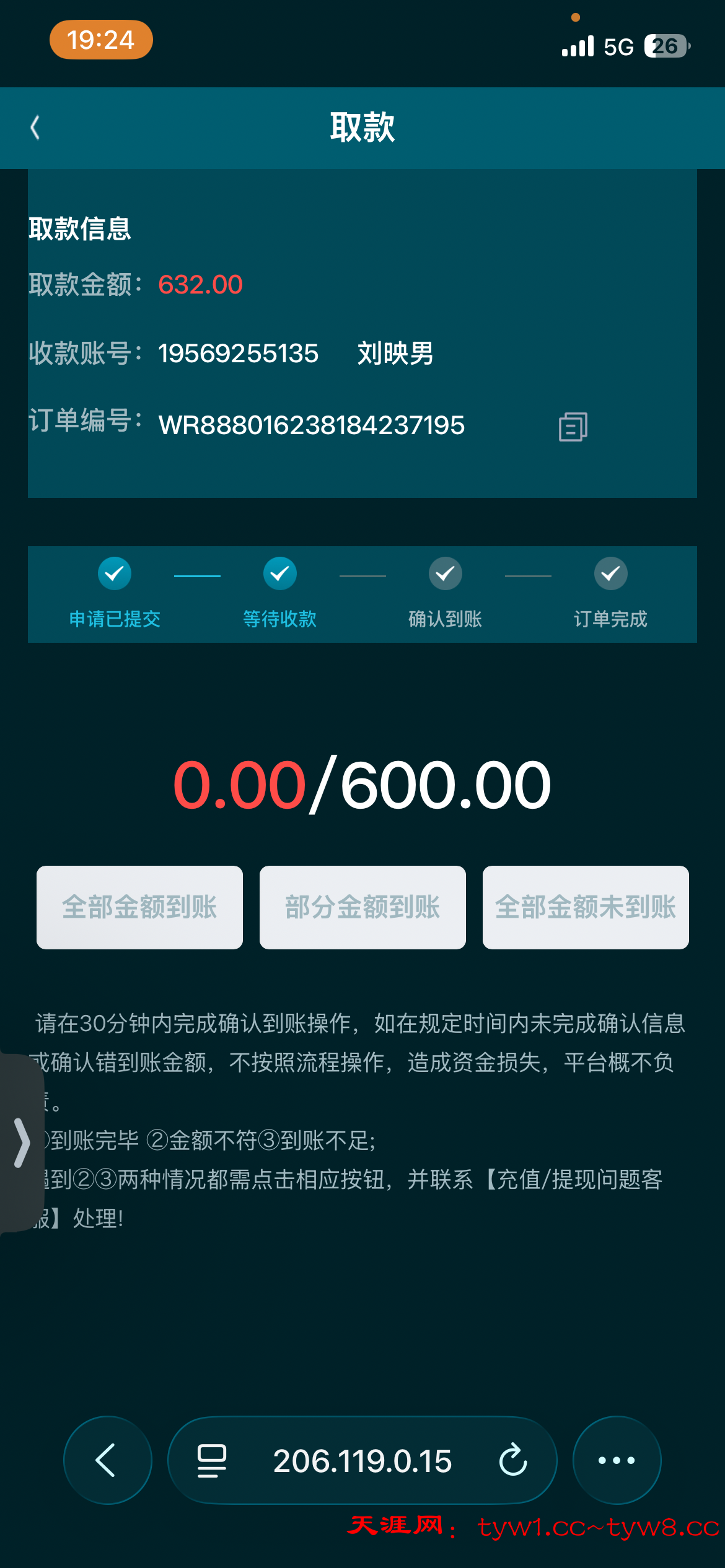Viewport: 725px width, 1568px height.
Task: Open the browser three-dot menu
Action: click(x=617, y=1460)
